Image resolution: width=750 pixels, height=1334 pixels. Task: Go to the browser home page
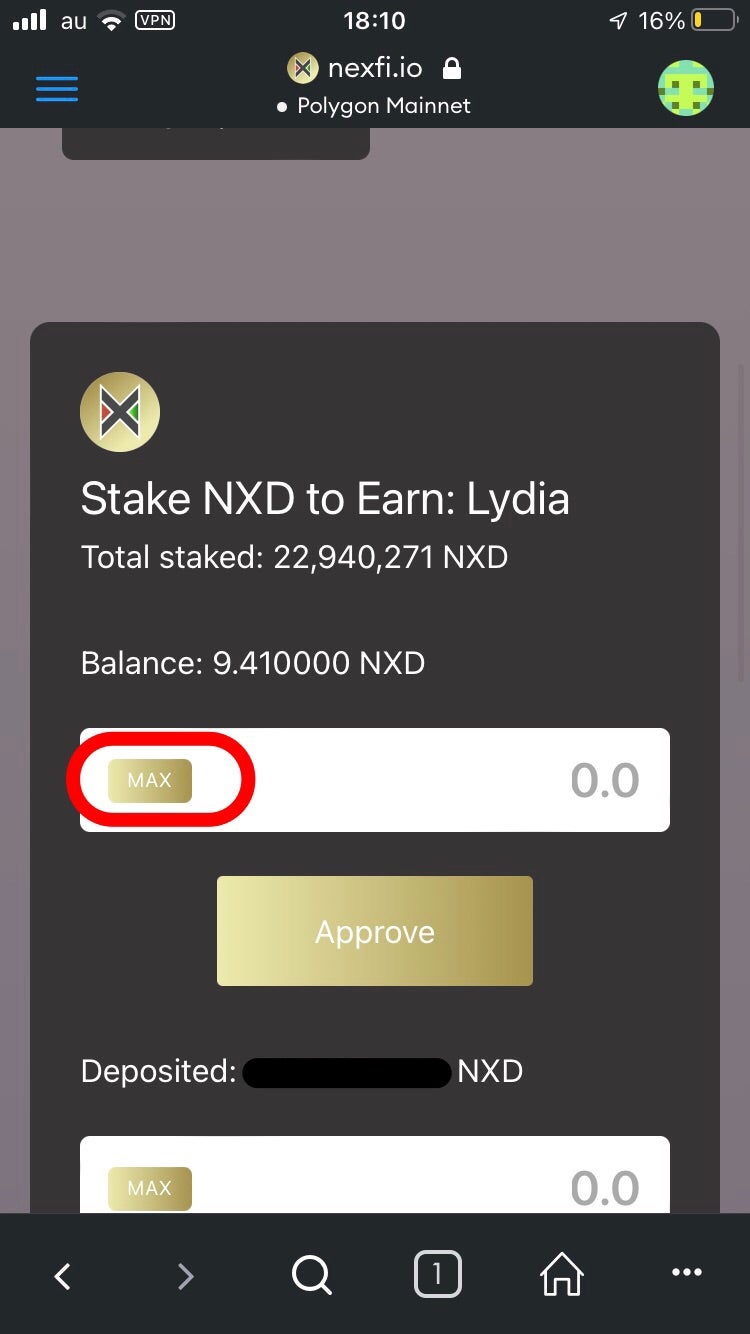562,1274
